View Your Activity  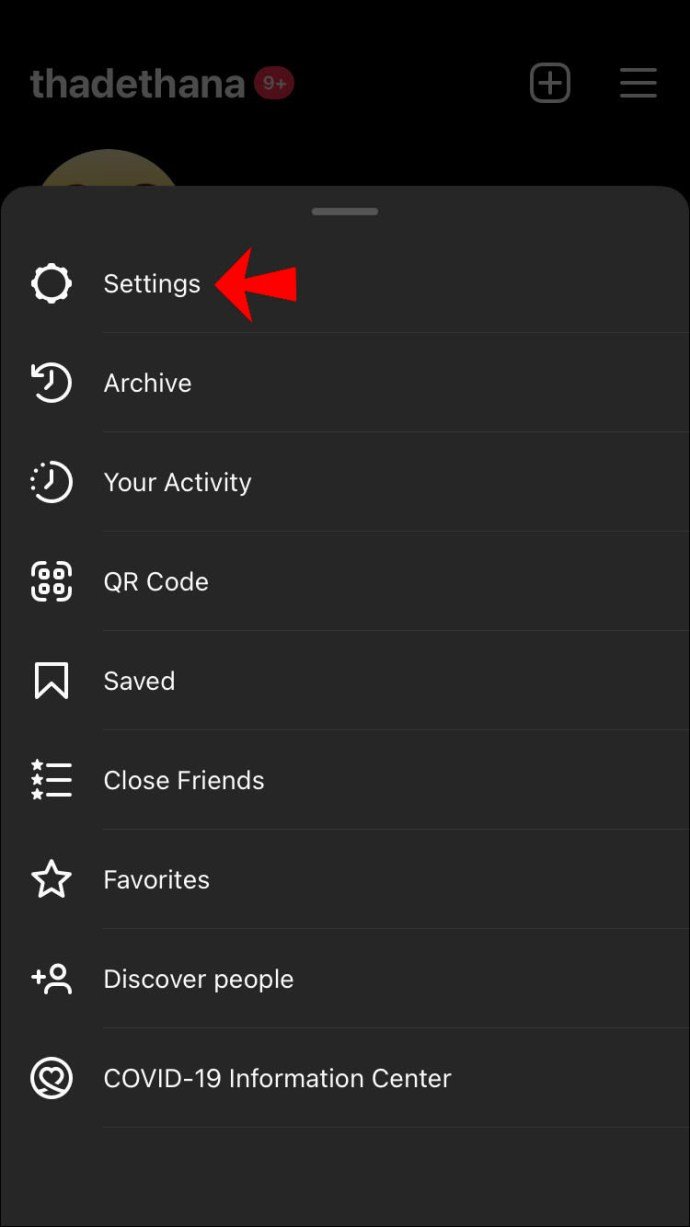pos(177,482)
